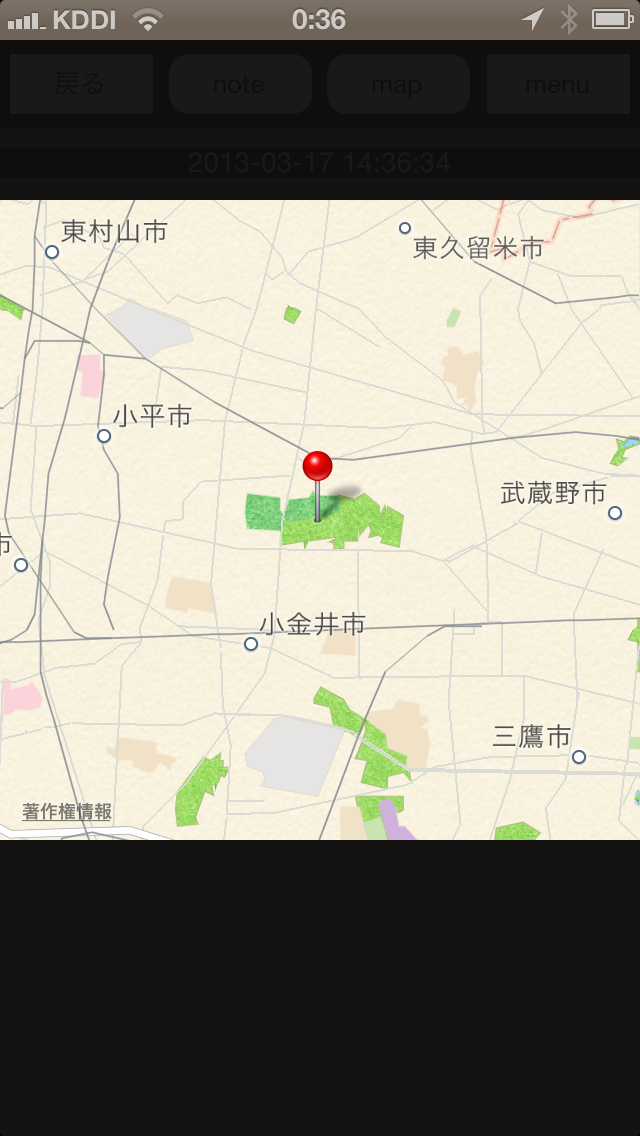Open the 著作権情報 copyright link

pyautogui.click(x=67, y=811)
